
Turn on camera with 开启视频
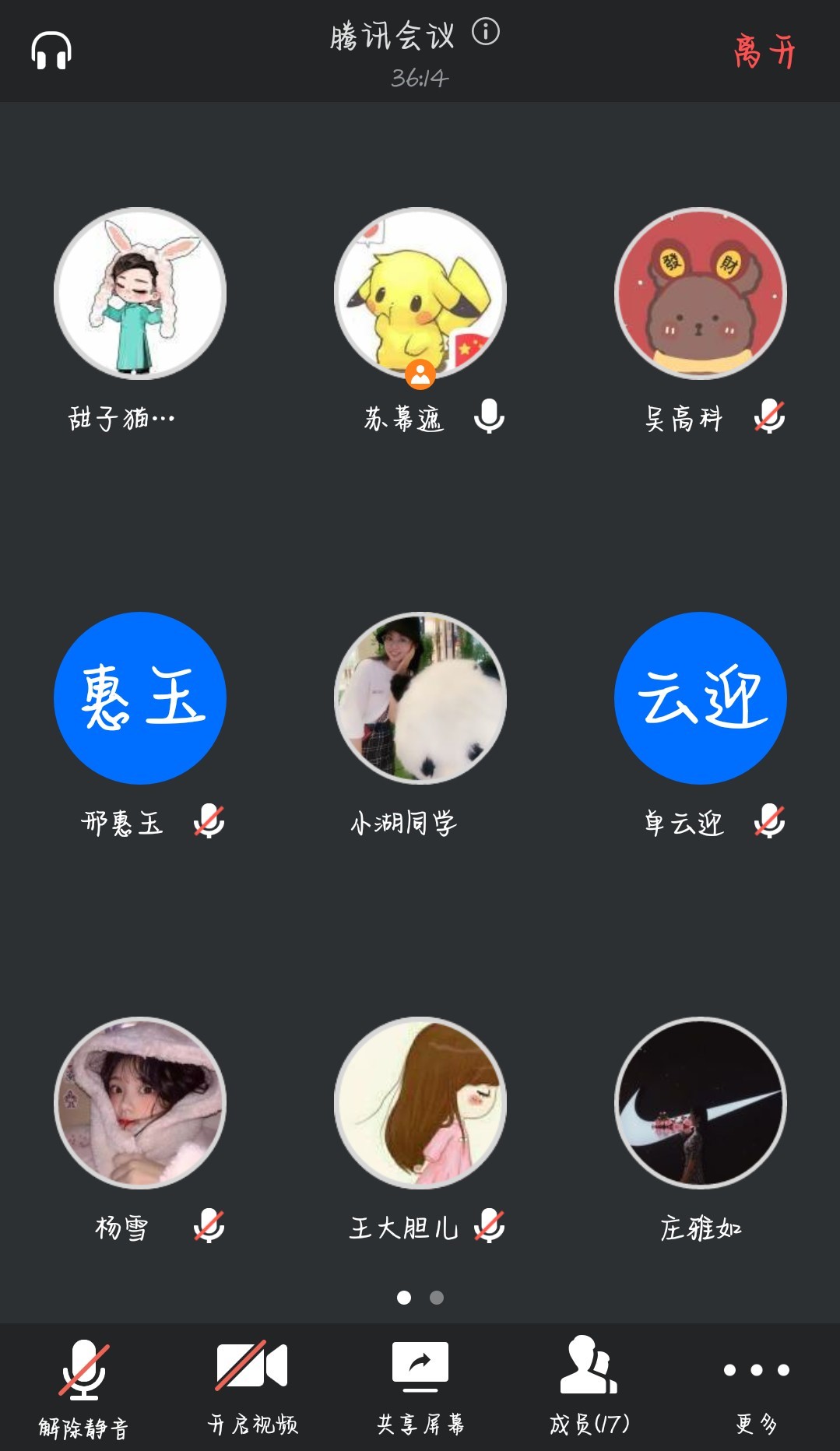pyautogui.click(x=252, y=1386)
